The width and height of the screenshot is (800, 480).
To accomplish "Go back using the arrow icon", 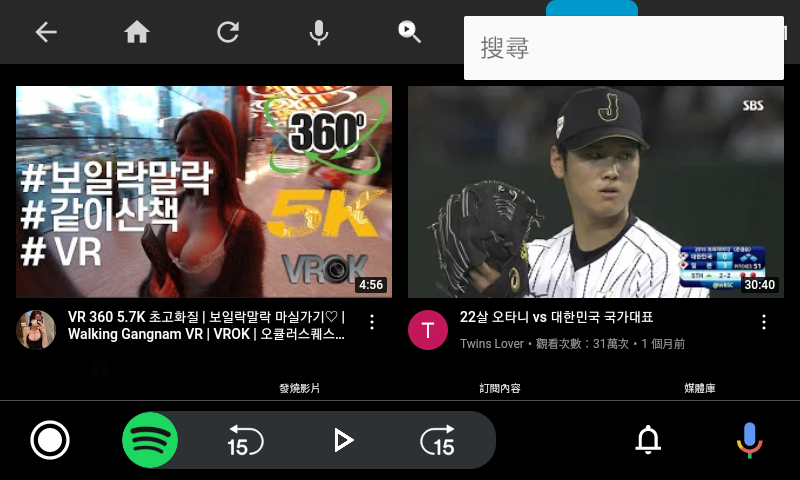I will pyautogui.click(x=46, y=32).
